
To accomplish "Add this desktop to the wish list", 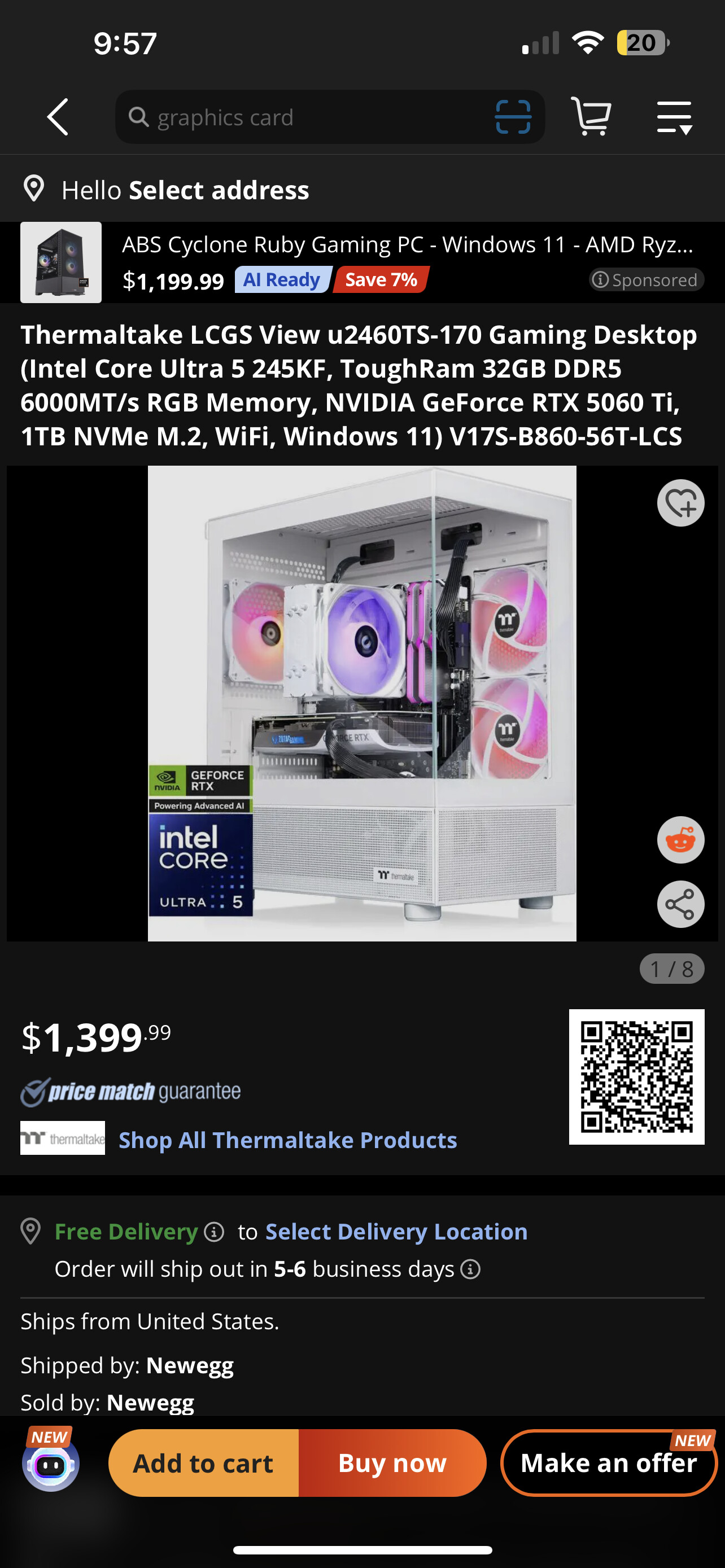I will [680, 503].
